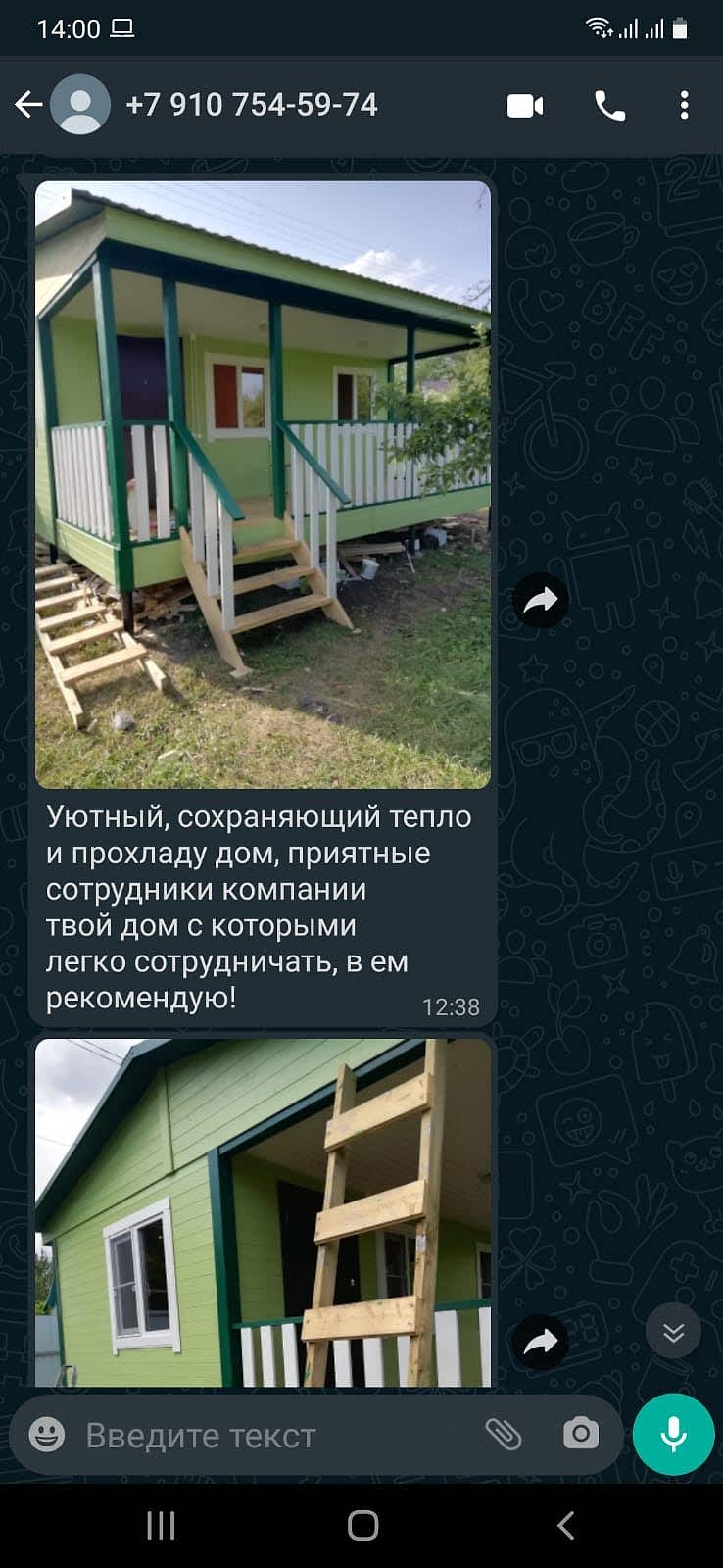The width and height of the screenshot is (723, 1568).
Task: Open contact info for +7 910 754-59-74
Action: tap(251, 105)
